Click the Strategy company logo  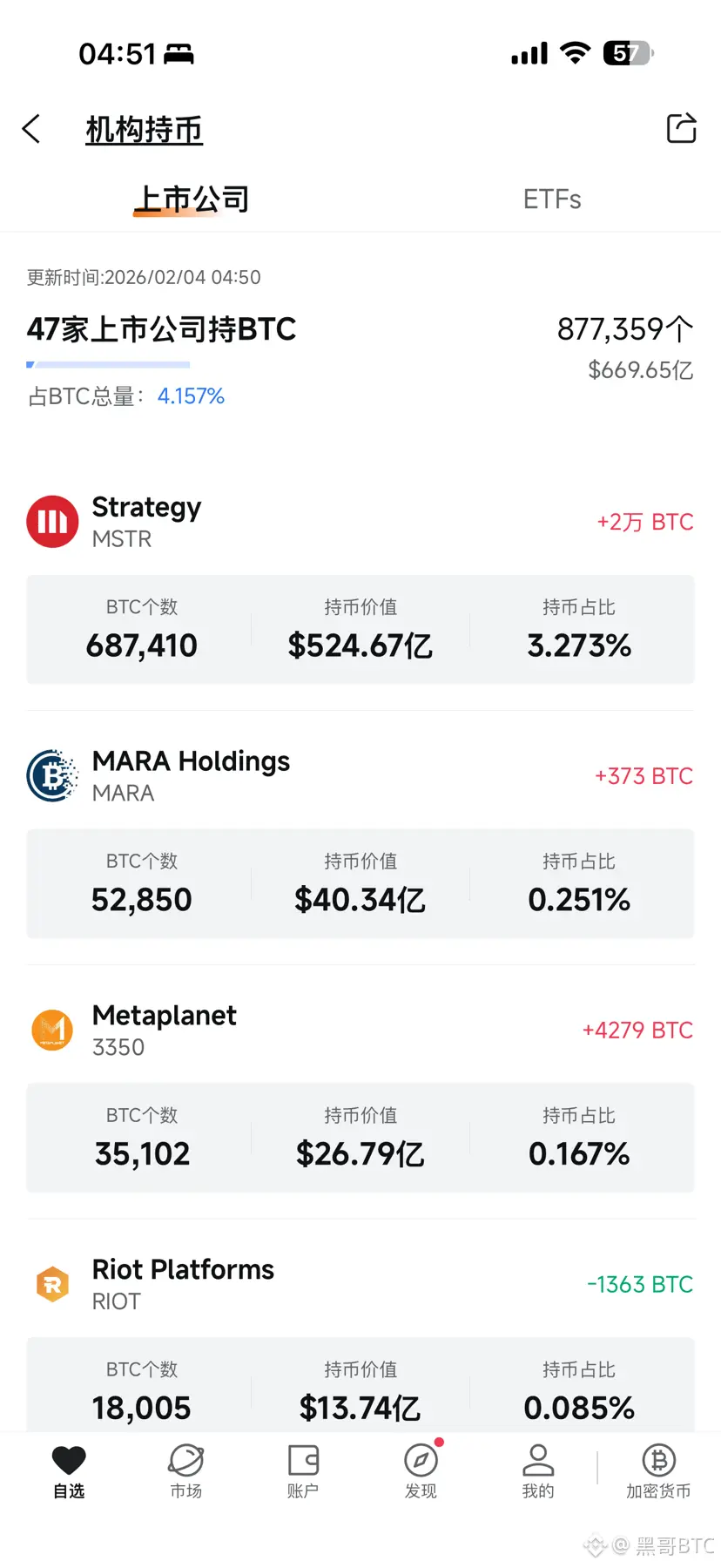pyautogui.click(x=51, y=521)
